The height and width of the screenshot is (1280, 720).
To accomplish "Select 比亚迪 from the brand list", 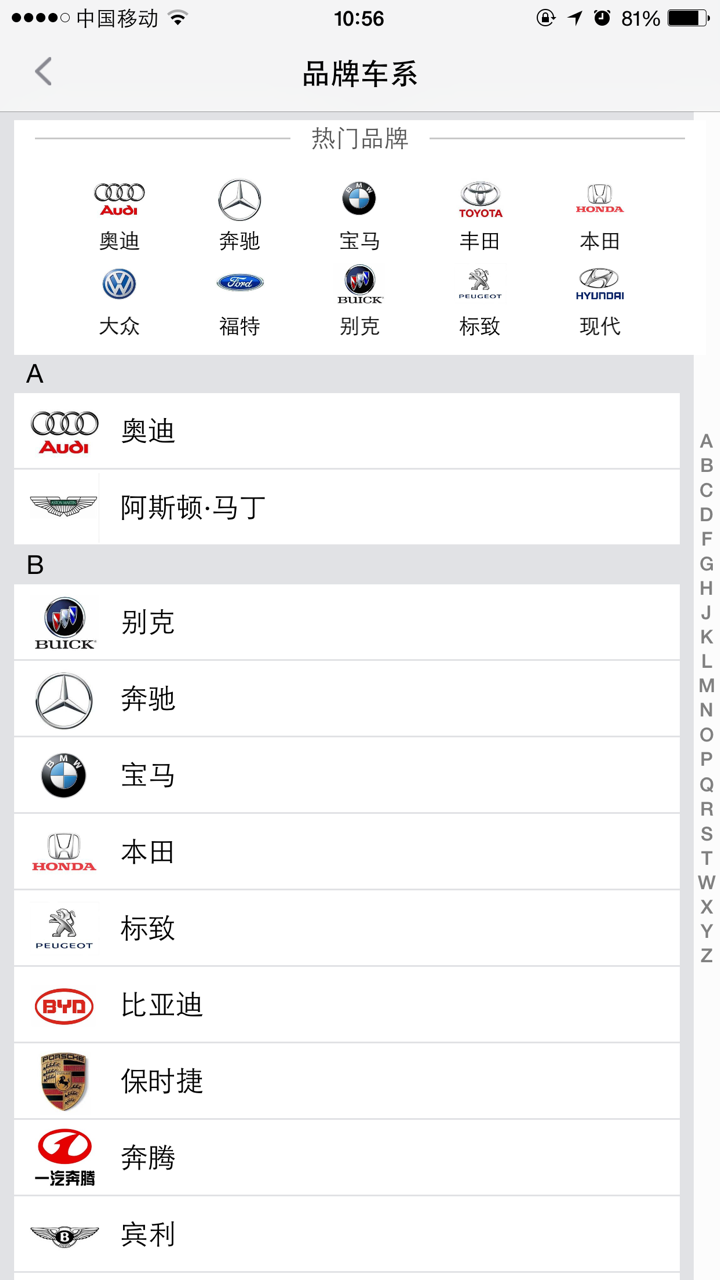I will (300, 1004).
